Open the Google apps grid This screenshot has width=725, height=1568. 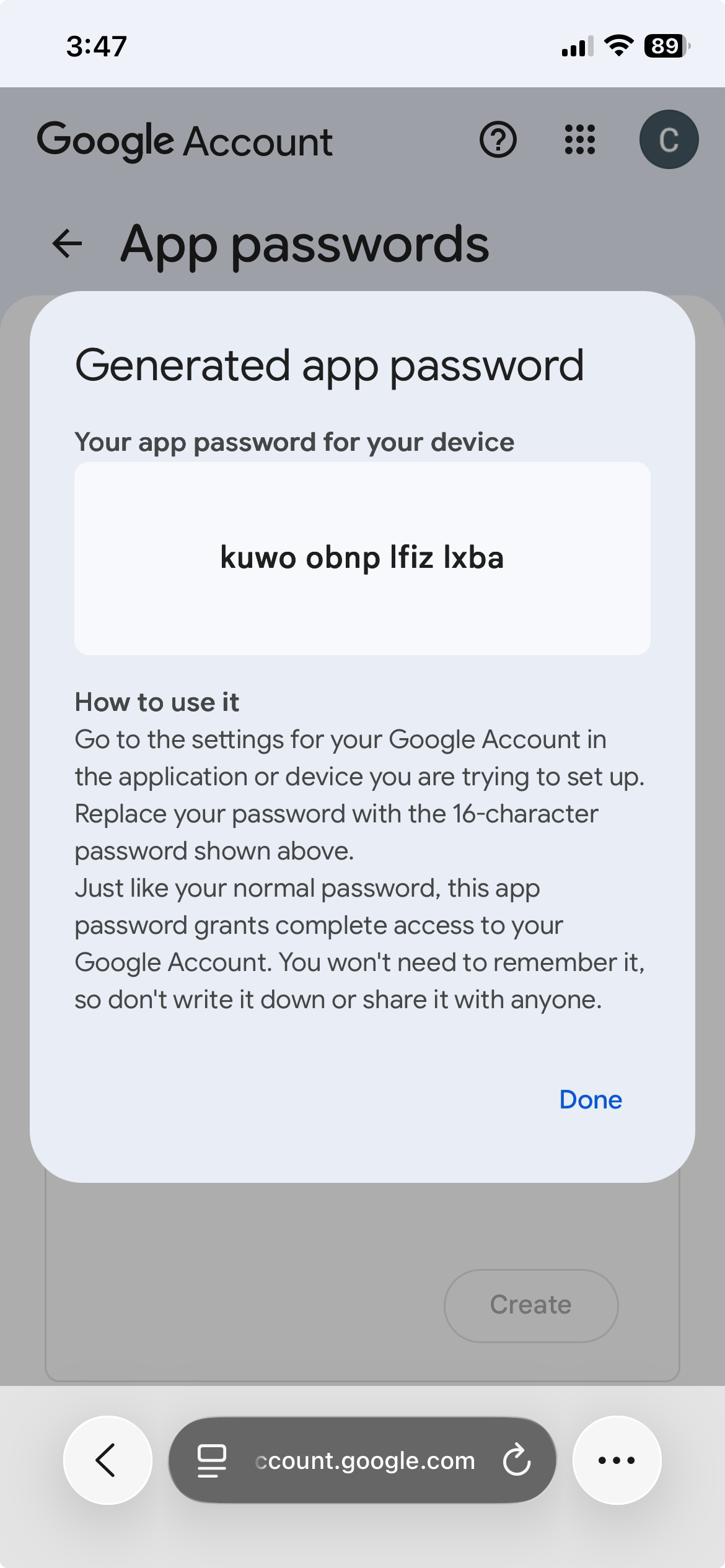580,139
